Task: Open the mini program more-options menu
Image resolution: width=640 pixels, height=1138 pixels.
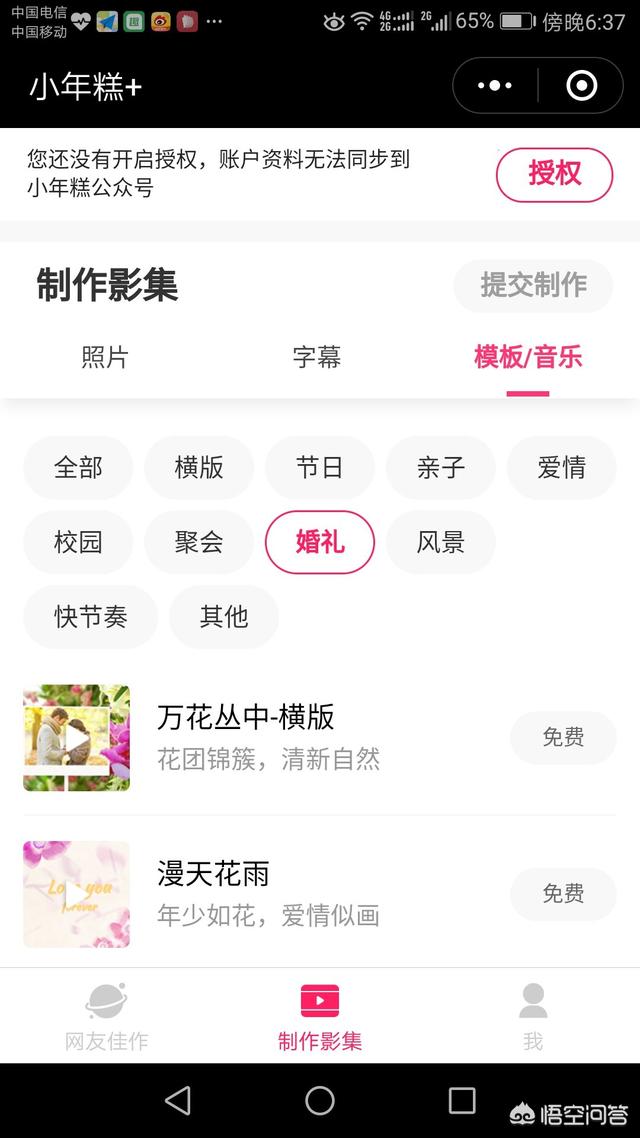Action: click(495, 86)
